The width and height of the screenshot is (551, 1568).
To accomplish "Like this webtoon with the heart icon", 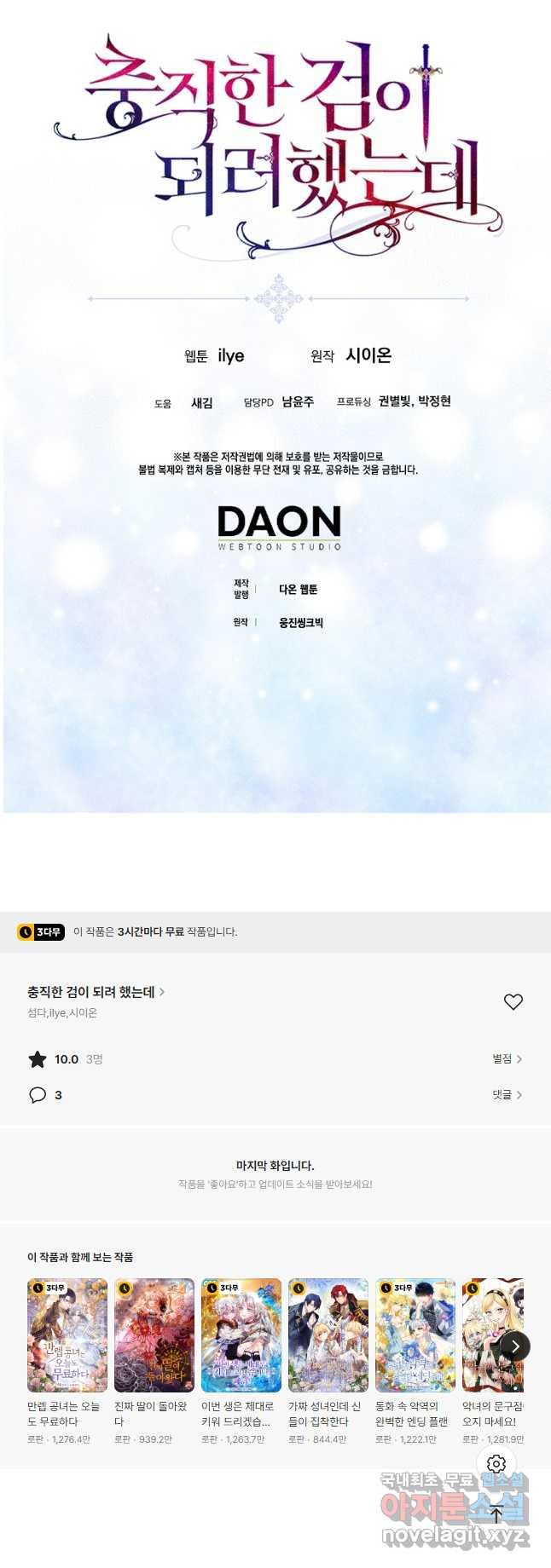I will click(x=513, y=1002).
